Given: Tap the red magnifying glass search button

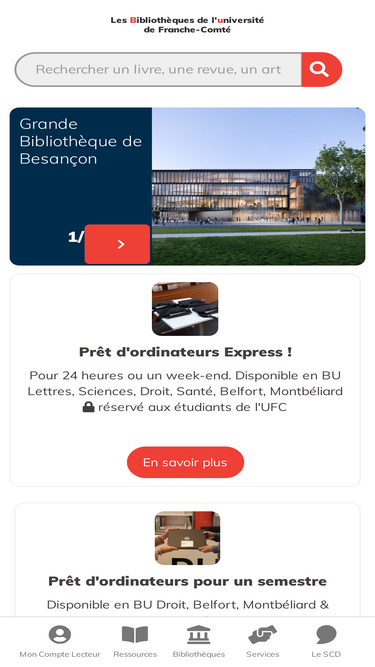Looking at the screenshot, I should [321, 69].
